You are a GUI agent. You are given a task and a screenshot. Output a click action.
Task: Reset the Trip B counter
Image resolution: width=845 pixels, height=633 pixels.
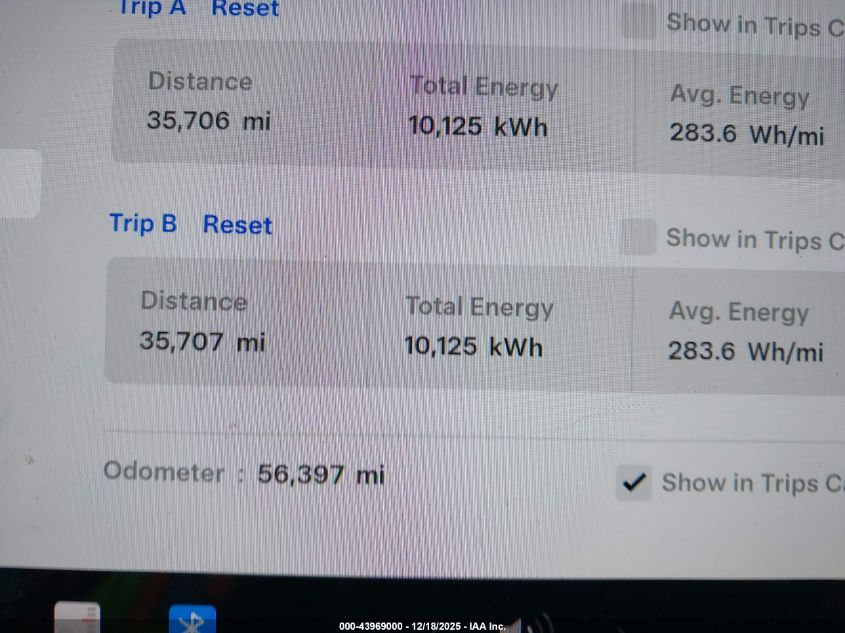(237, 225)
